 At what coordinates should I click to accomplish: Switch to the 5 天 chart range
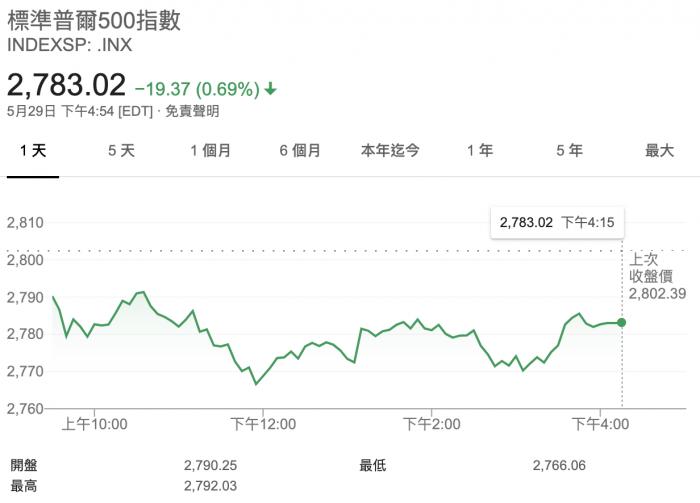121,151
